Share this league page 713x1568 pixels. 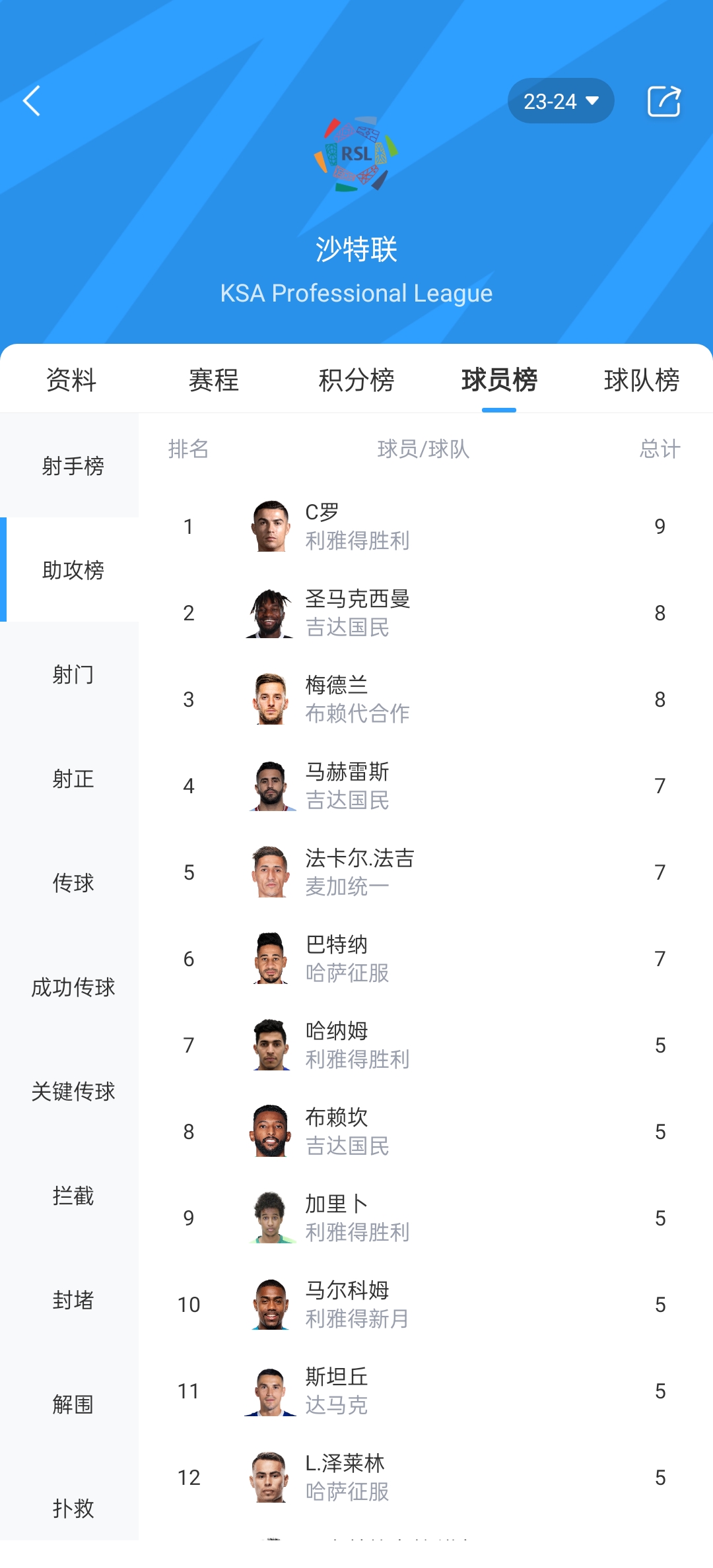663,101
